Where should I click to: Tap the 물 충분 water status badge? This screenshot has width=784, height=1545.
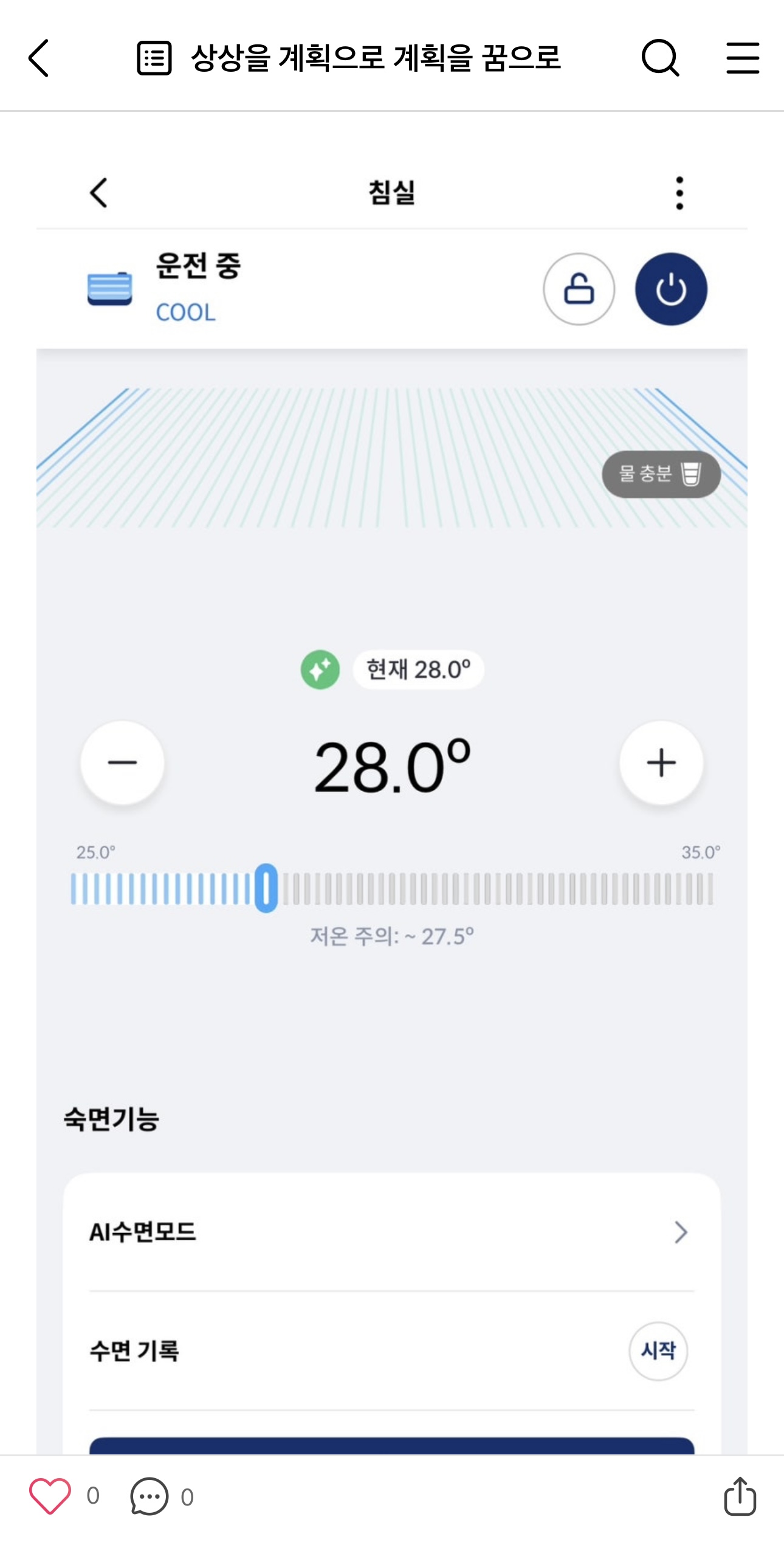(x=661, y=474)
